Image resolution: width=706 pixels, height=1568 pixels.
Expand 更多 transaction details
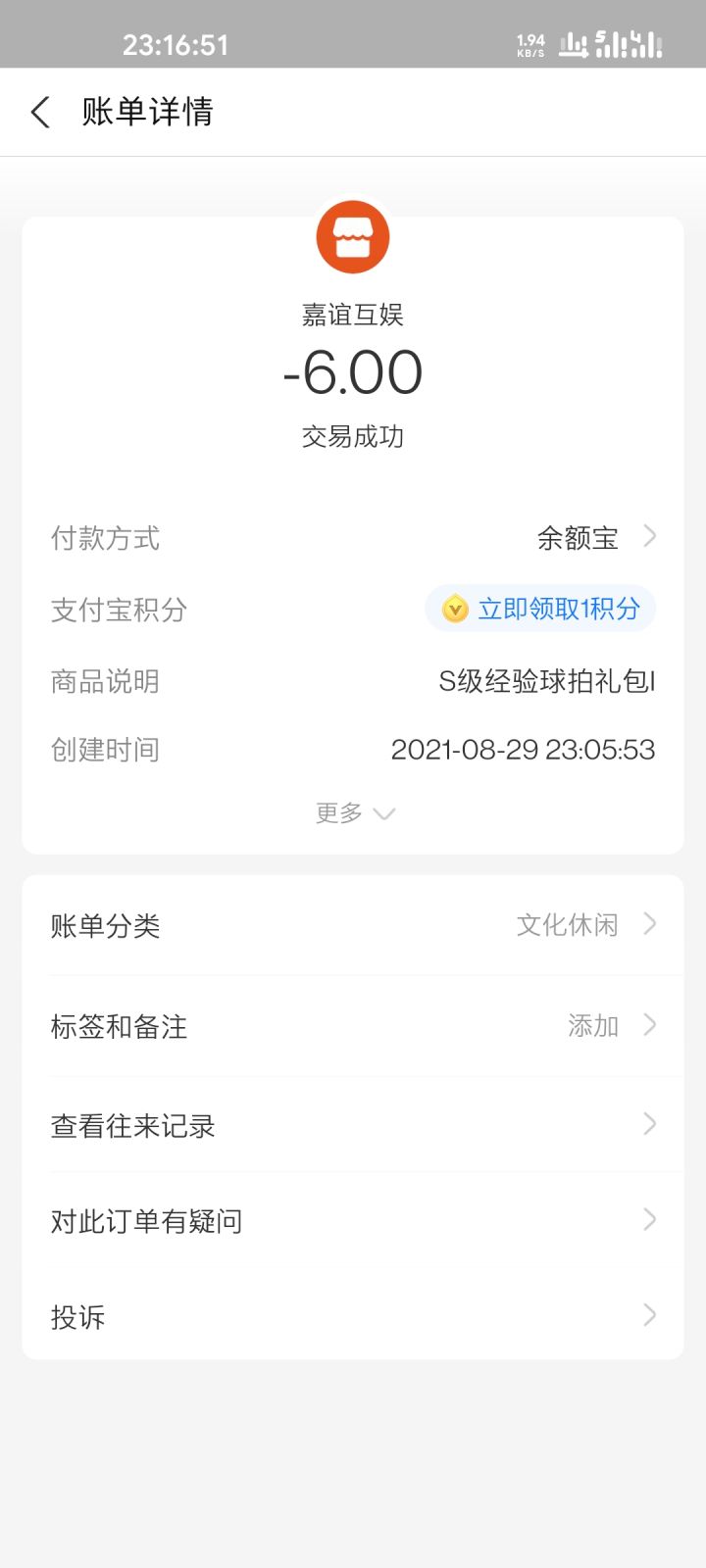click(x=353, y=813)
